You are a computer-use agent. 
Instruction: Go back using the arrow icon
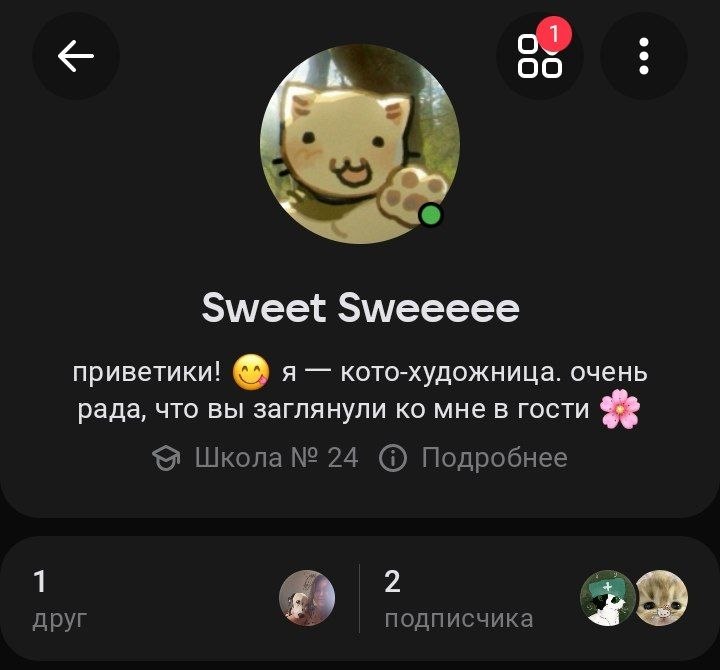click(x=76, y=56)
